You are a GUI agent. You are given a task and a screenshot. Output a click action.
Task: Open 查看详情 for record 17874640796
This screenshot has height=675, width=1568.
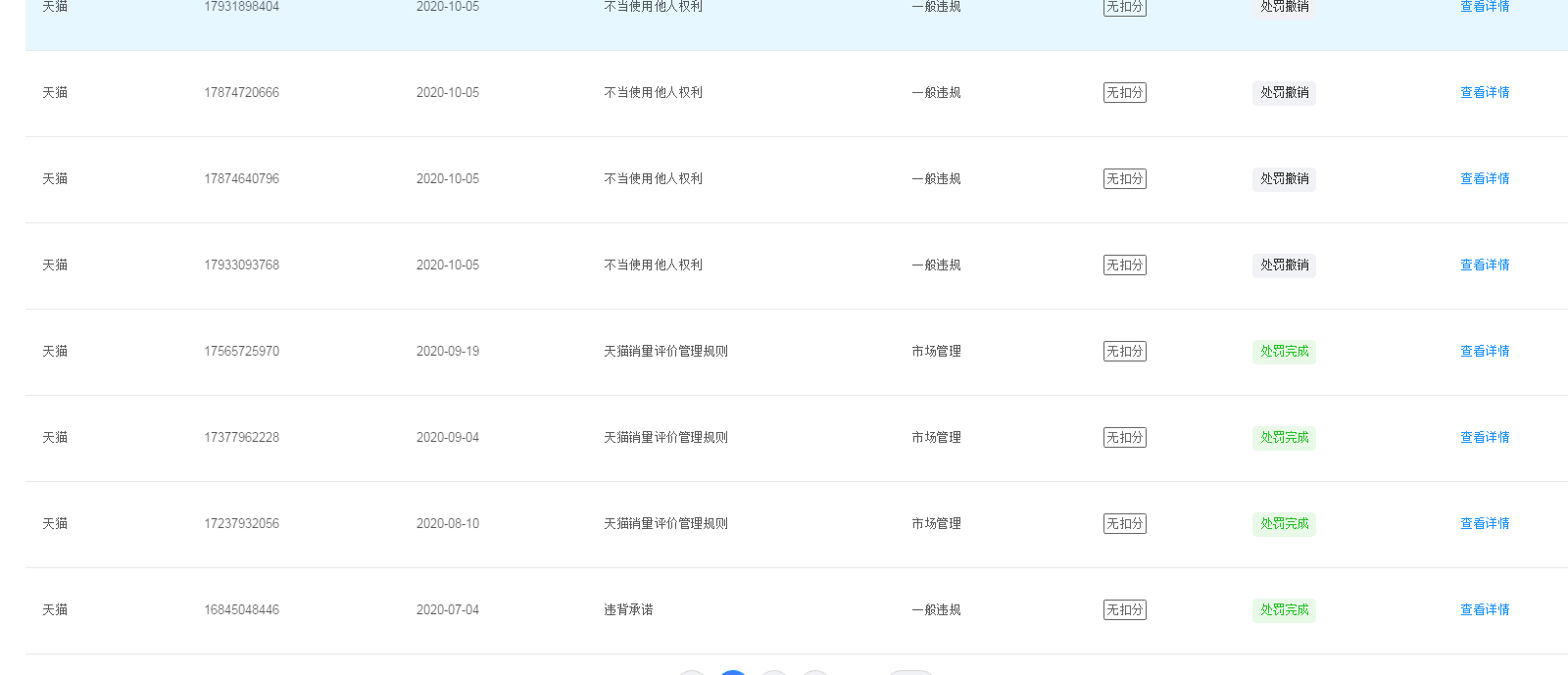(x=1484, y=179)
